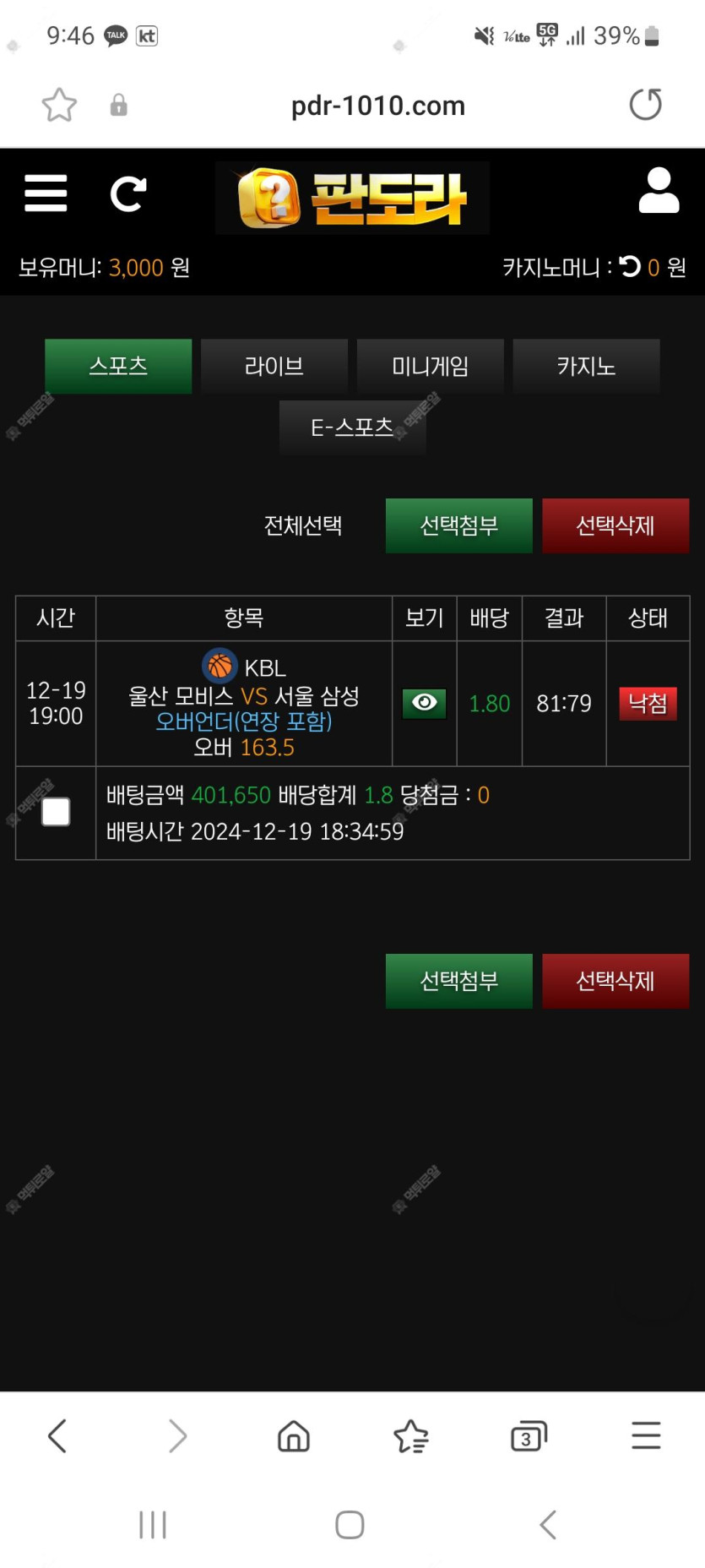Tap the upper 선택첨부 button
Image resolution: width=705 pixels, height=1568 pixels.
click(458, 525)
